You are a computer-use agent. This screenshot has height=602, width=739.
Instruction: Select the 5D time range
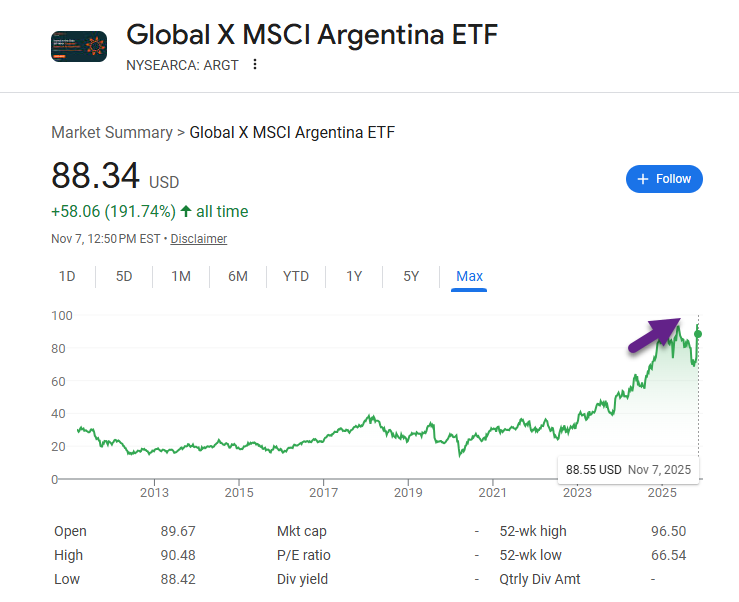pos(124,276)
